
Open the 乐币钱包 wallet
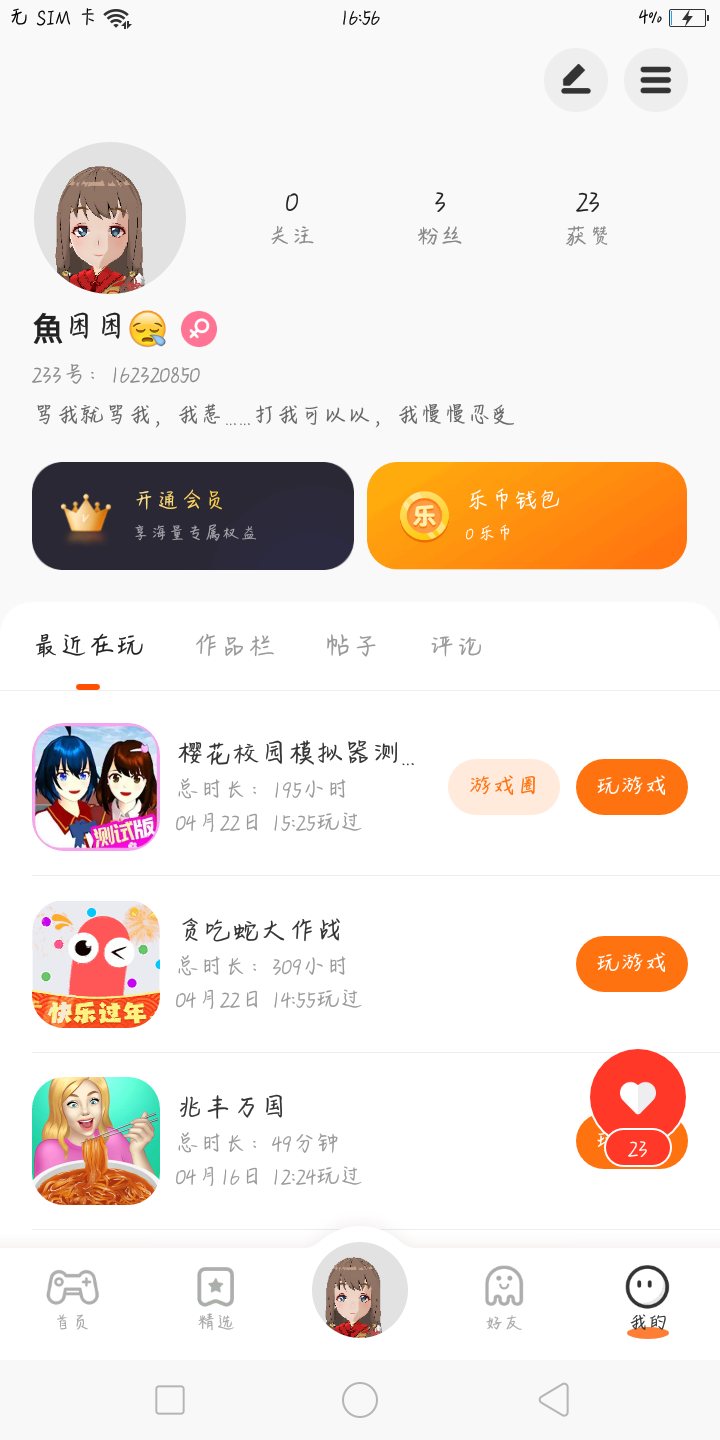coord(526,516)
